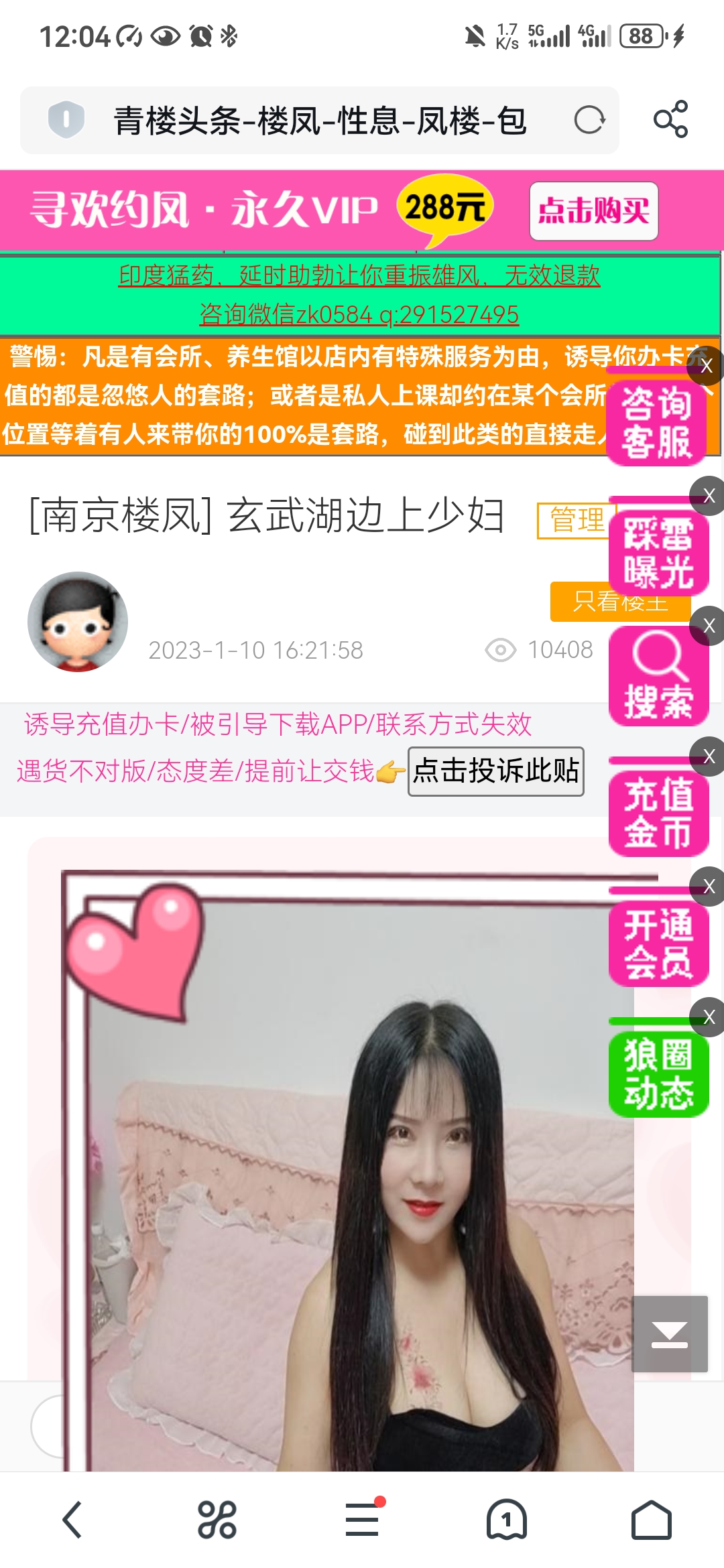Viewport: 724px width, 1568px height.
Task: Tap the 点击投诉此贴 button
Action: point(495,771)
